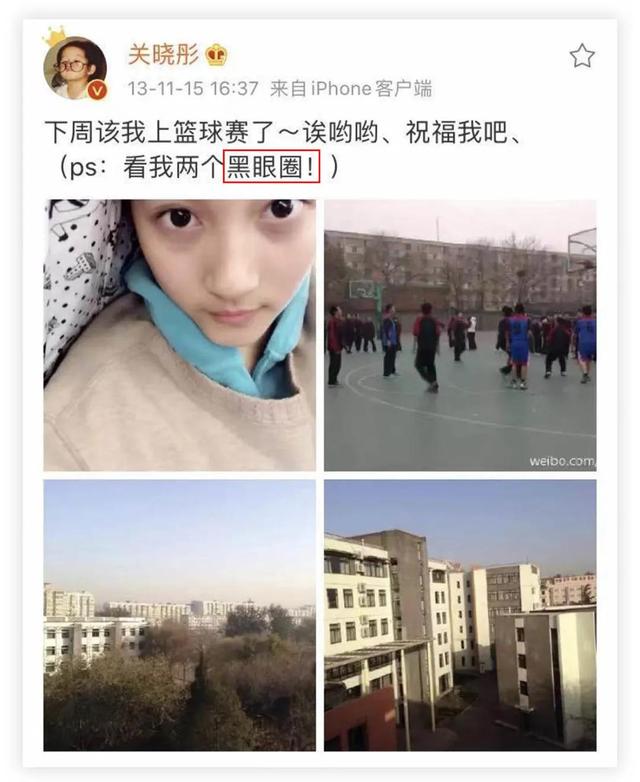Open 关晓彤's profile avatar

[x=74, y=68]
